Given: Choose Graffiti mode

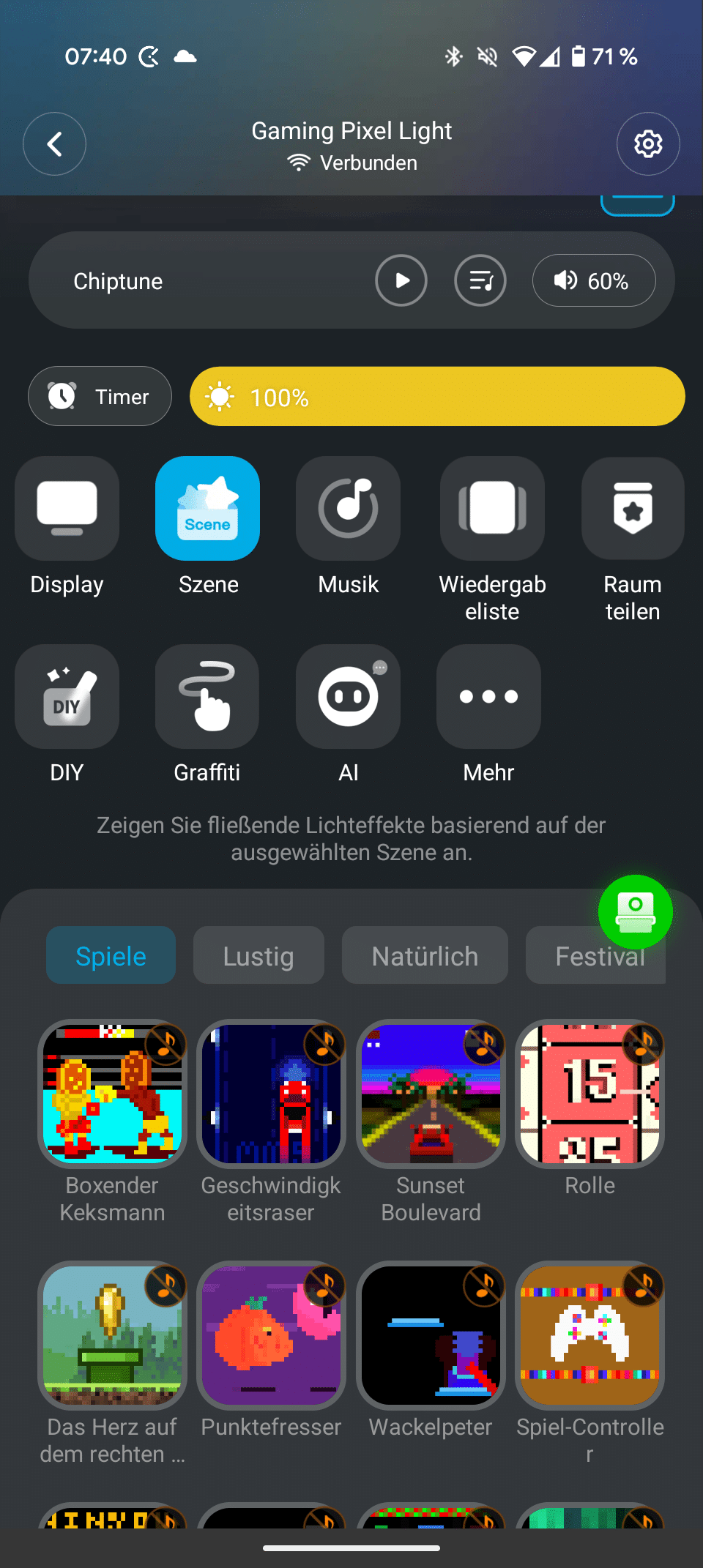Looking at the screenshot, I should pos(207,697).
